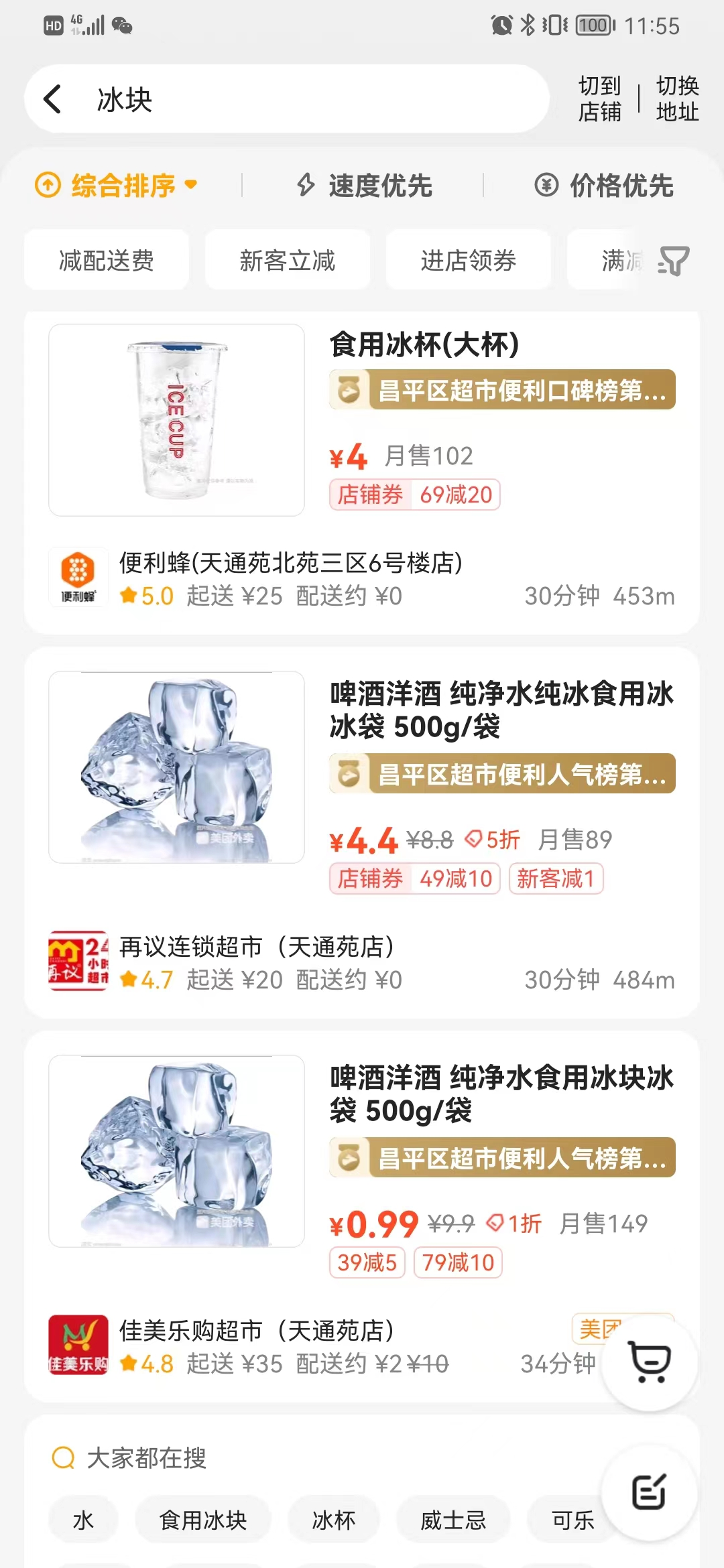Search the suggested term 威士忌

pyautogui.click(x=453, y=1520)
